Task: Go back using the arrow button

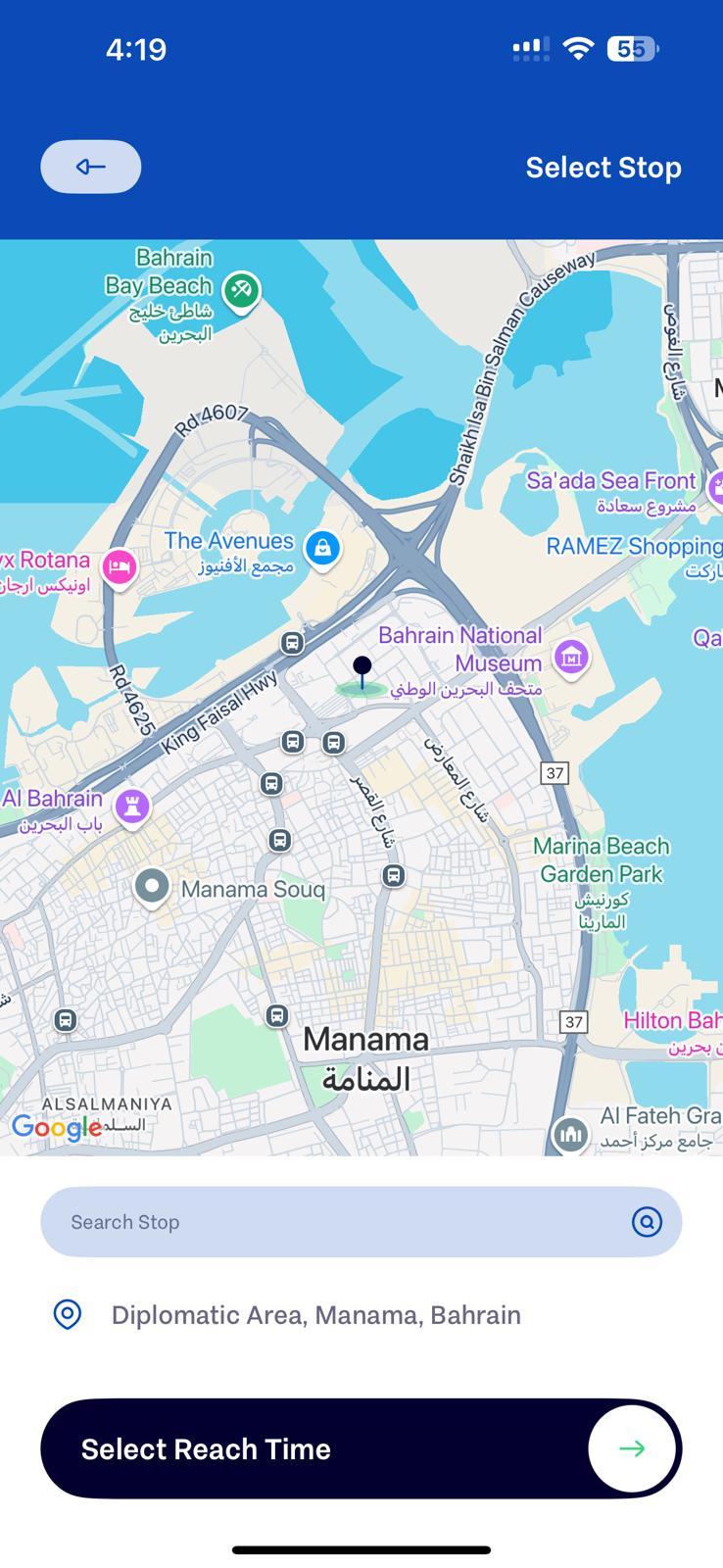Action: tap(90, 167)
